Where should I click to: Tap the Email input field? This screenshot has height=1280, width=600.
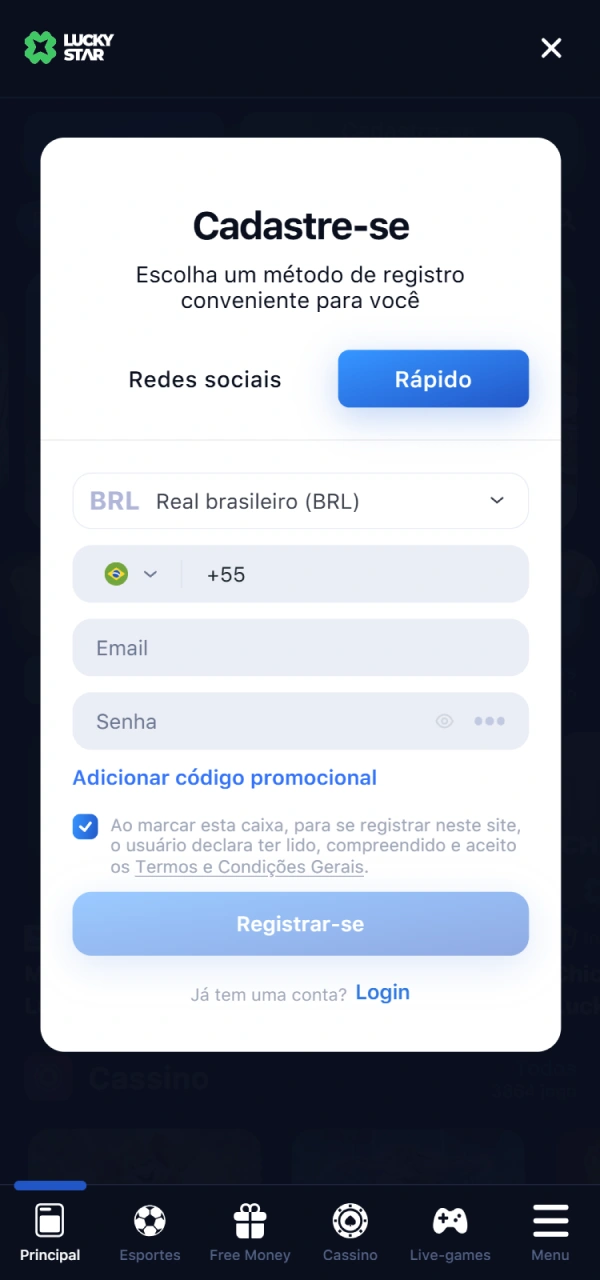[x=300, y=648]
